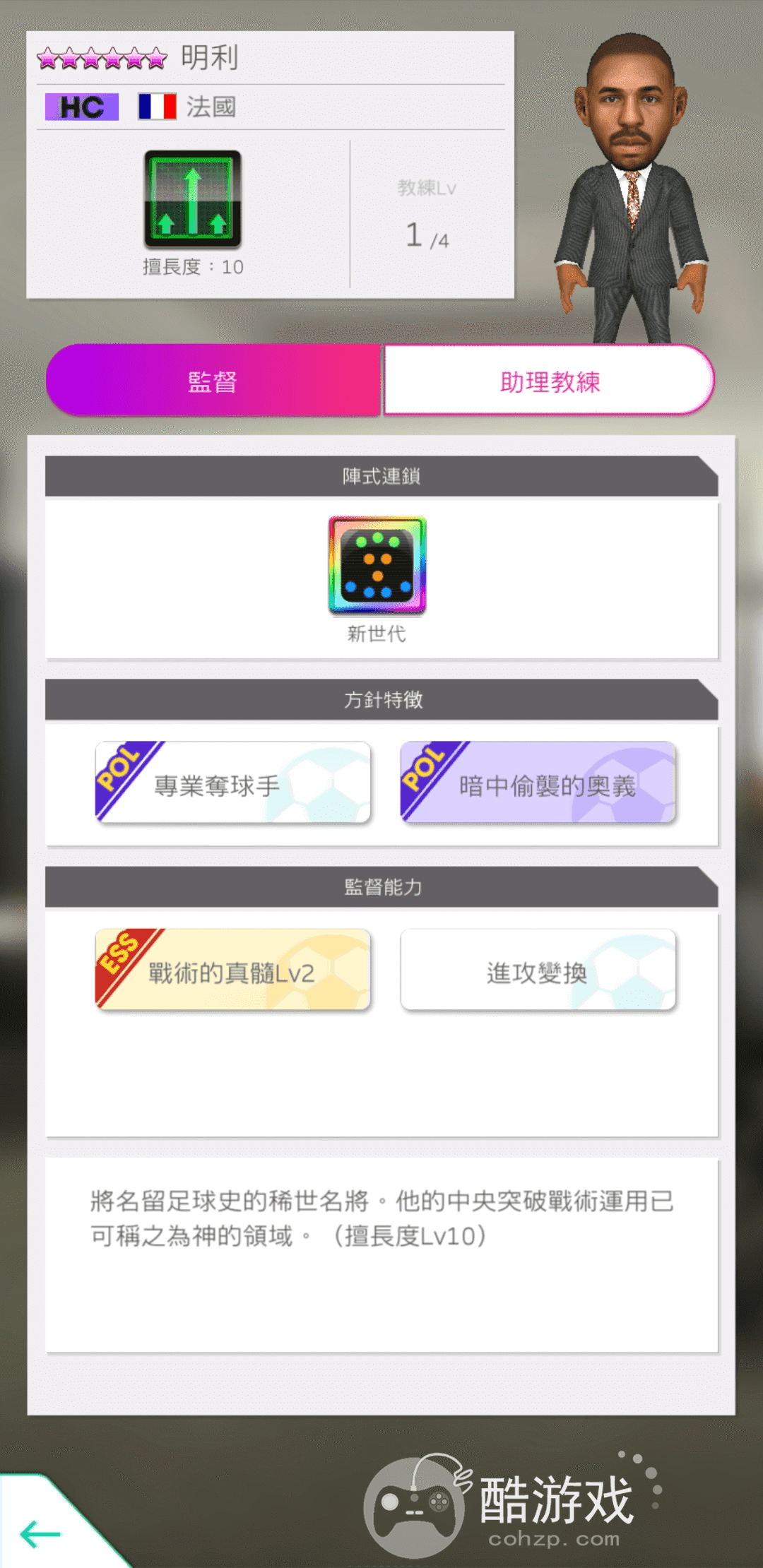Image resolution: width=763 pixels, height=1568 pixels.
Task: Select the 專業奪球手 POL policy badge
Action: coord(233,783)
